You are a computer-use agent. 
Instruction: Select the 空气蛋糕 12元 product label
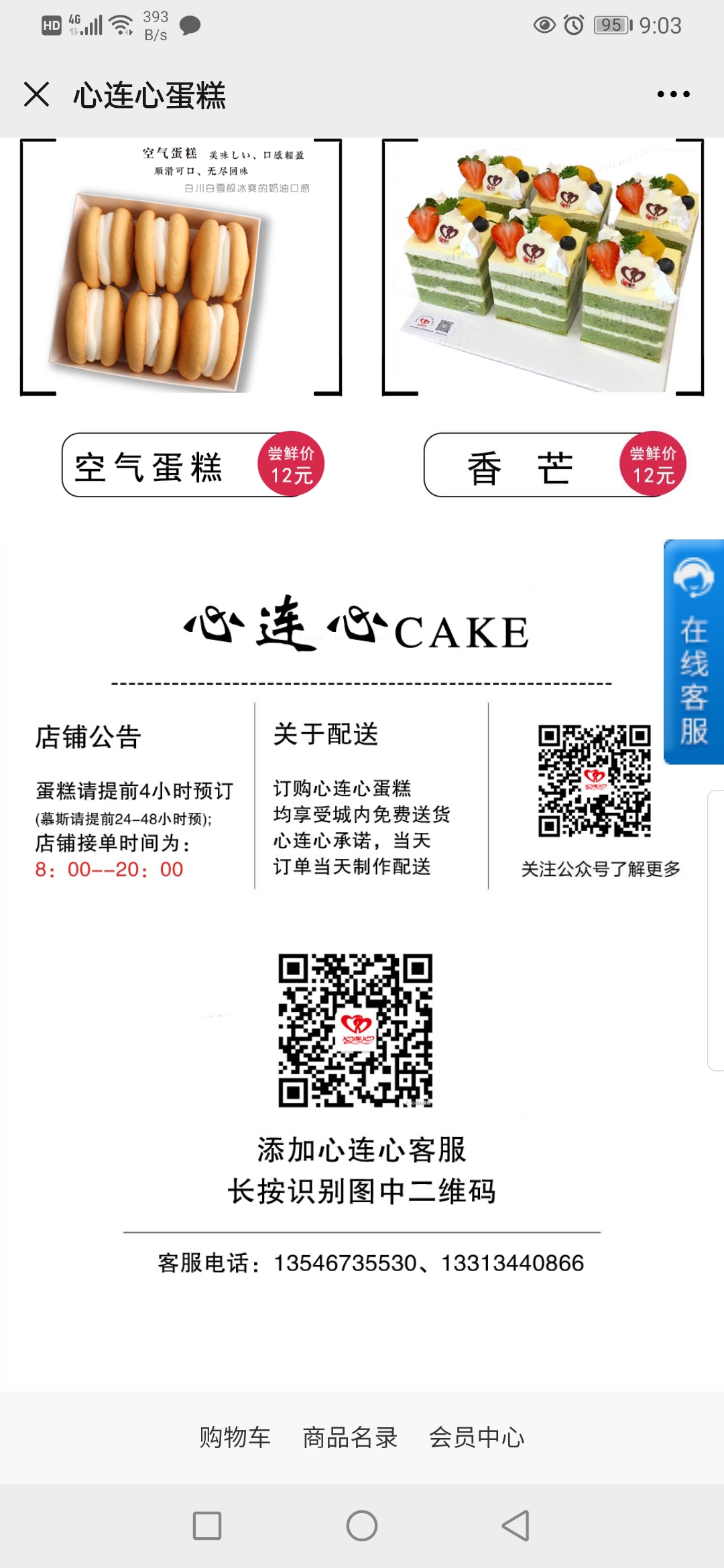[x=193, y=465]
